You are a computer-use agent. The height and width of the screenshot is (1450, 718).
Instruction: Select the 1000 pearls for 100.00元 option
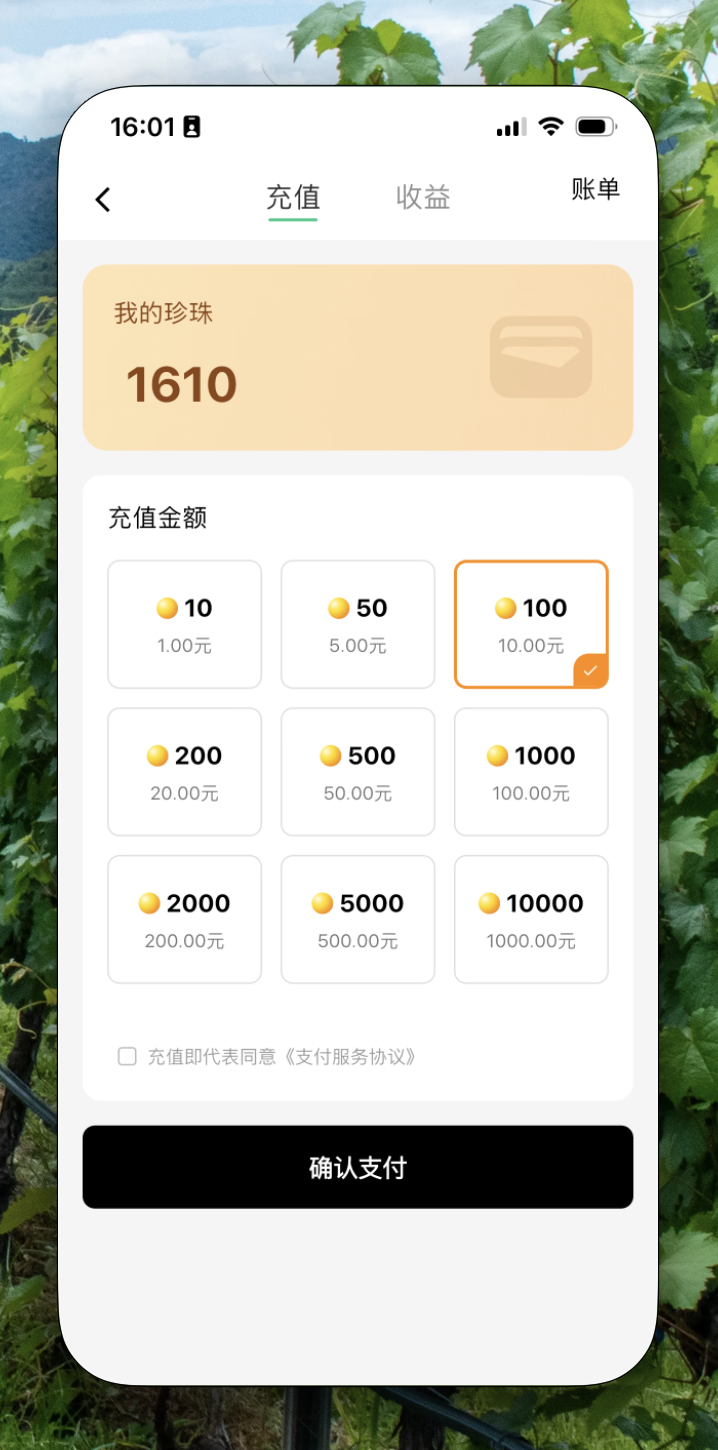[531, 771]
